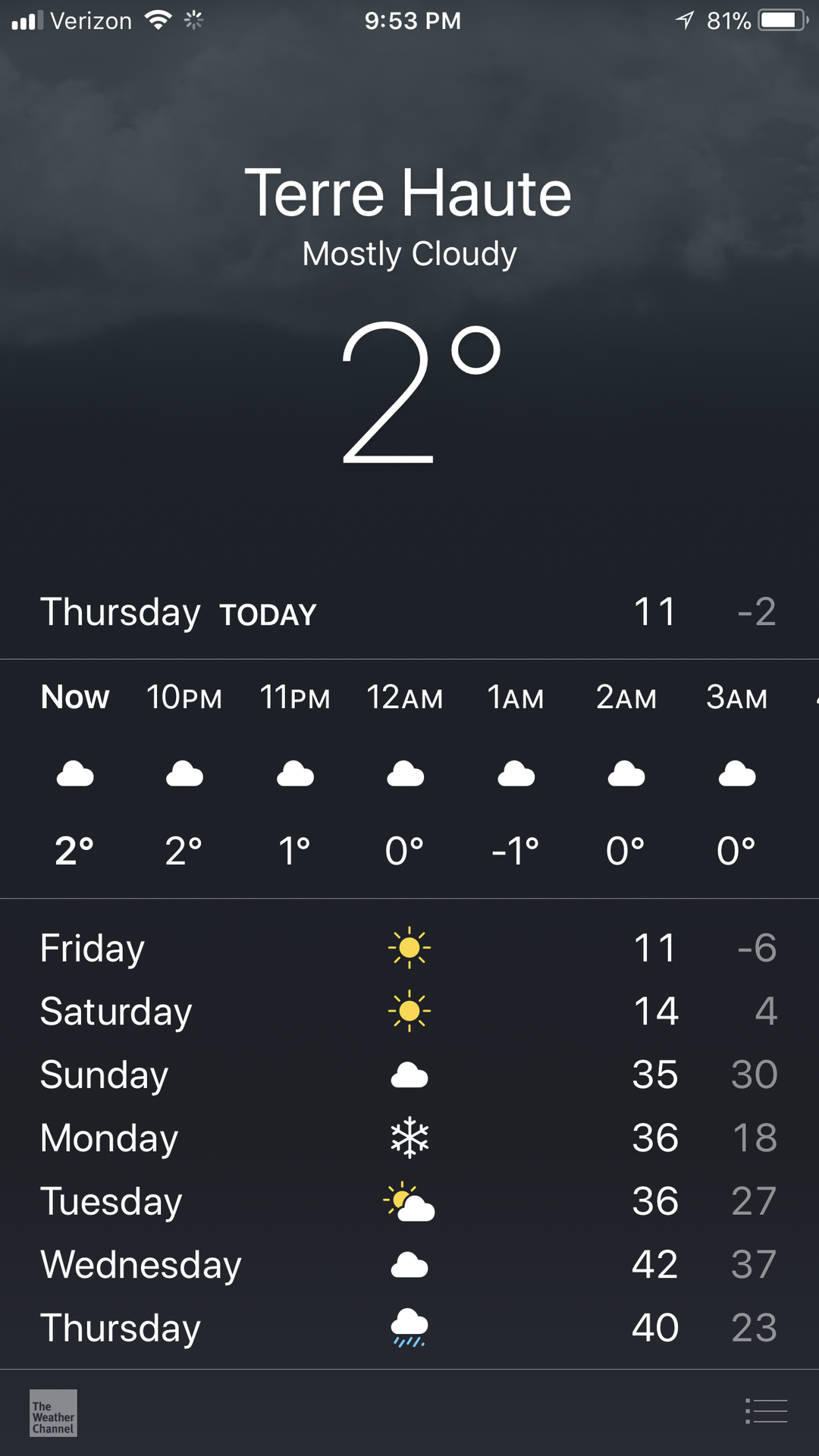This screenshot has height=1456, width=819.
Task: Open The Weather Channel link
Action: pos(53,1413)
